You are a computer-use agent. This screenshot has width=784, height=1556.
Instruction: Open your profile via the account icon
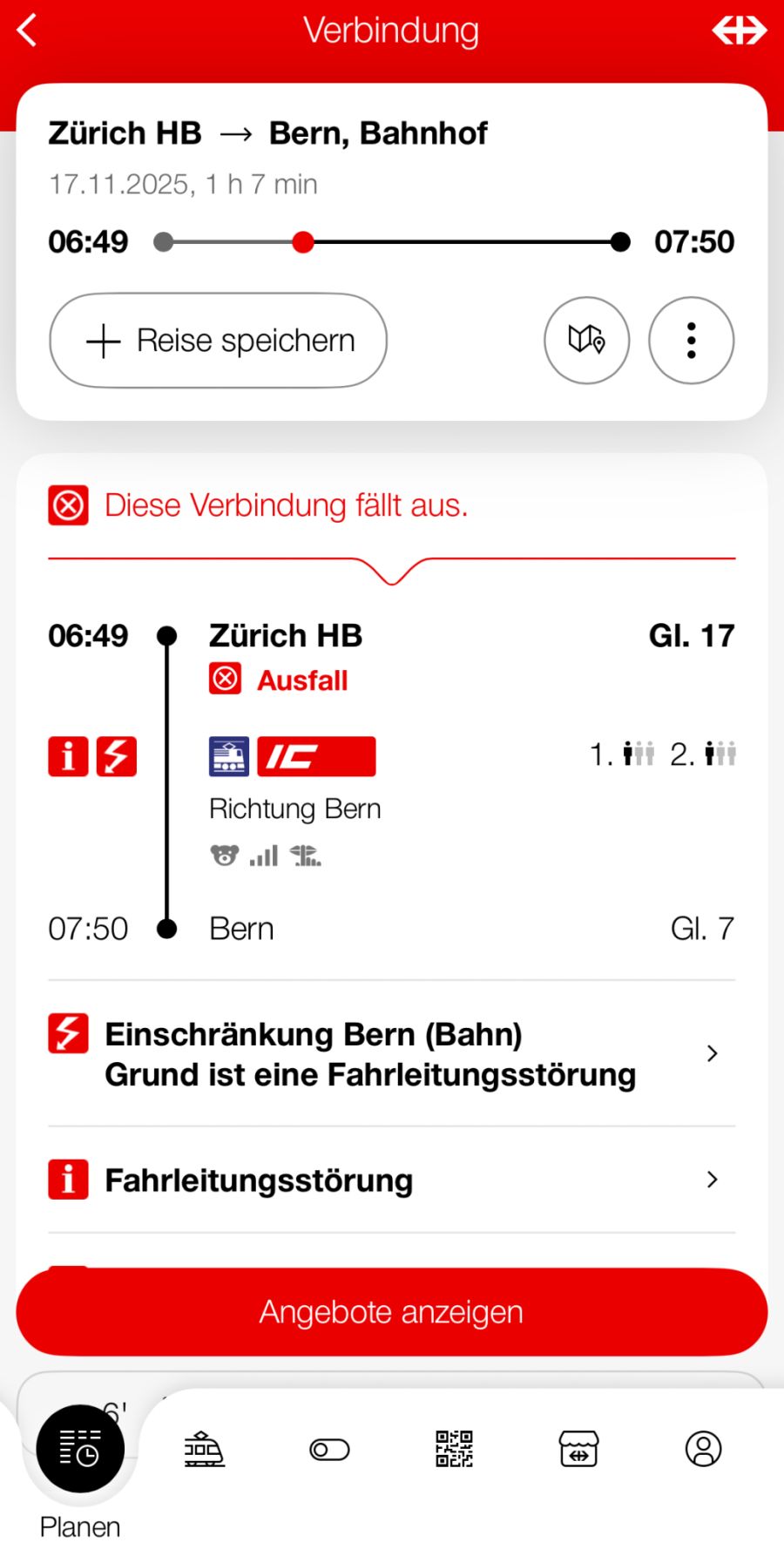point(704,1449)
